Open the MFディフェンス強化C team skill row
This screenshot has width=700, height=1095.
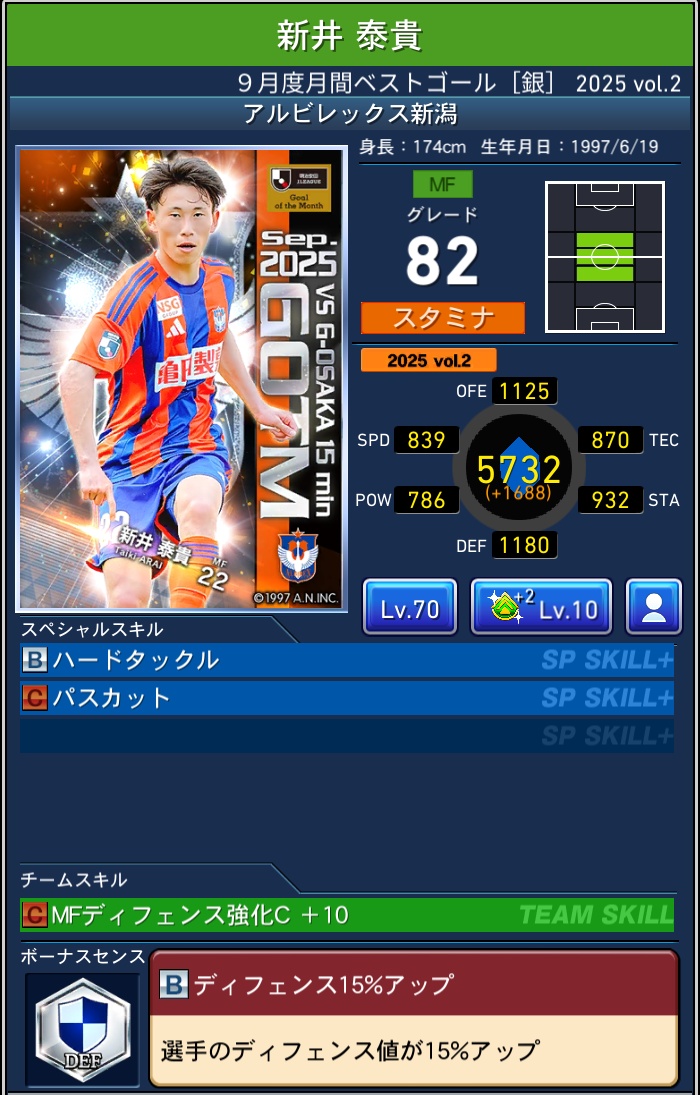tap(346, 914)
